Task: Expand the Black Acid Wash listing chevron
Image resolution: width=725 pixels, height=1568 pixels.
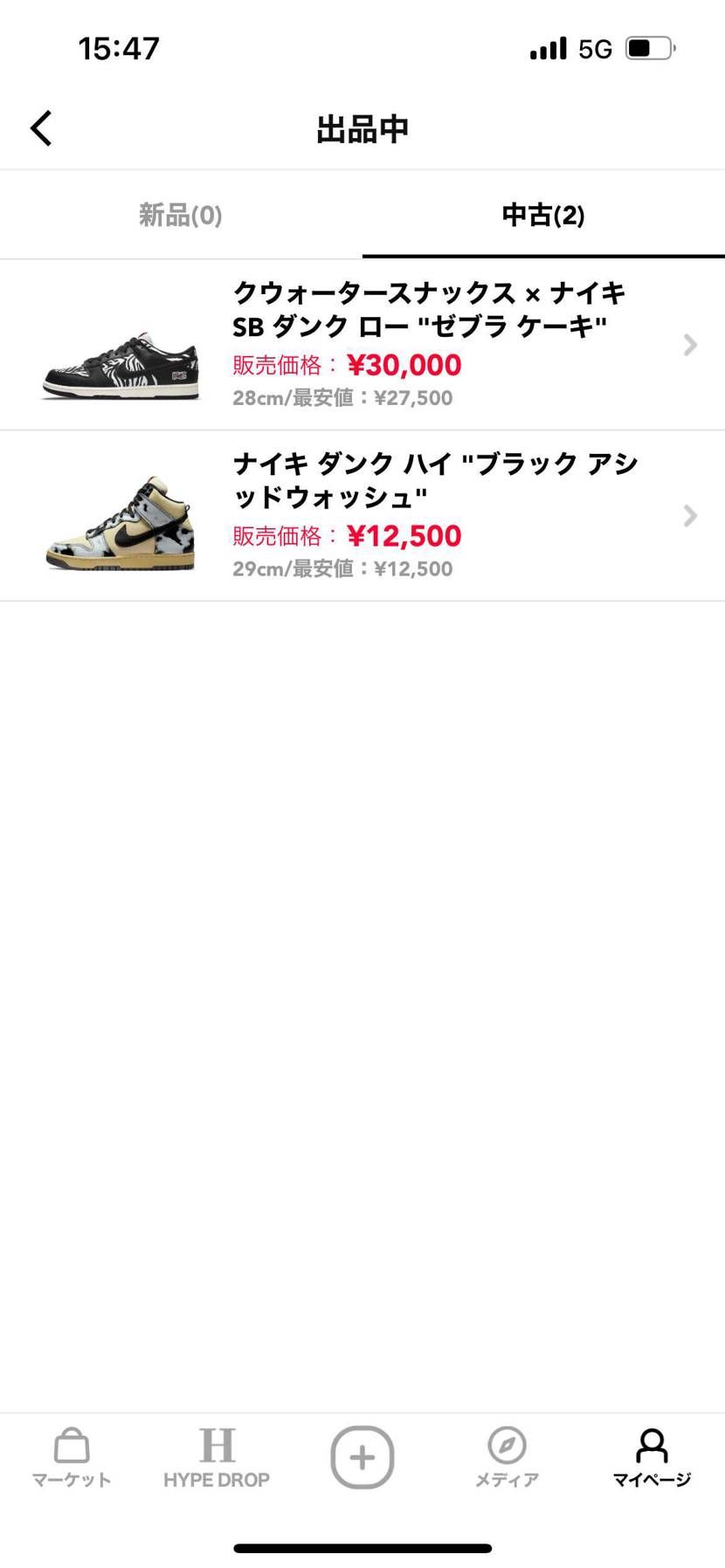Action: (x=690, y=516)
